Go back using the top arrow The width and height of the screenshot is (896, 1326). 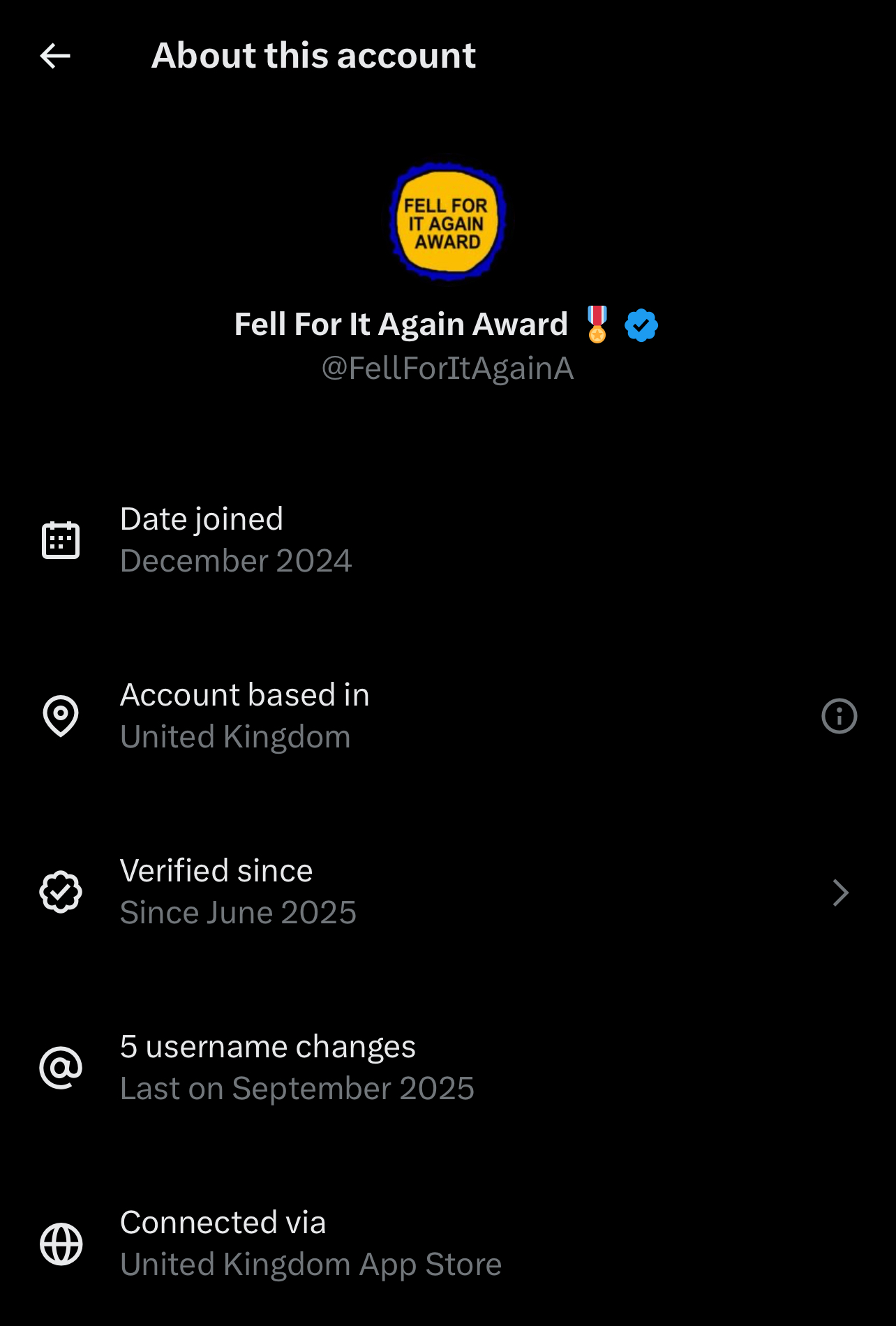point(55,56)
